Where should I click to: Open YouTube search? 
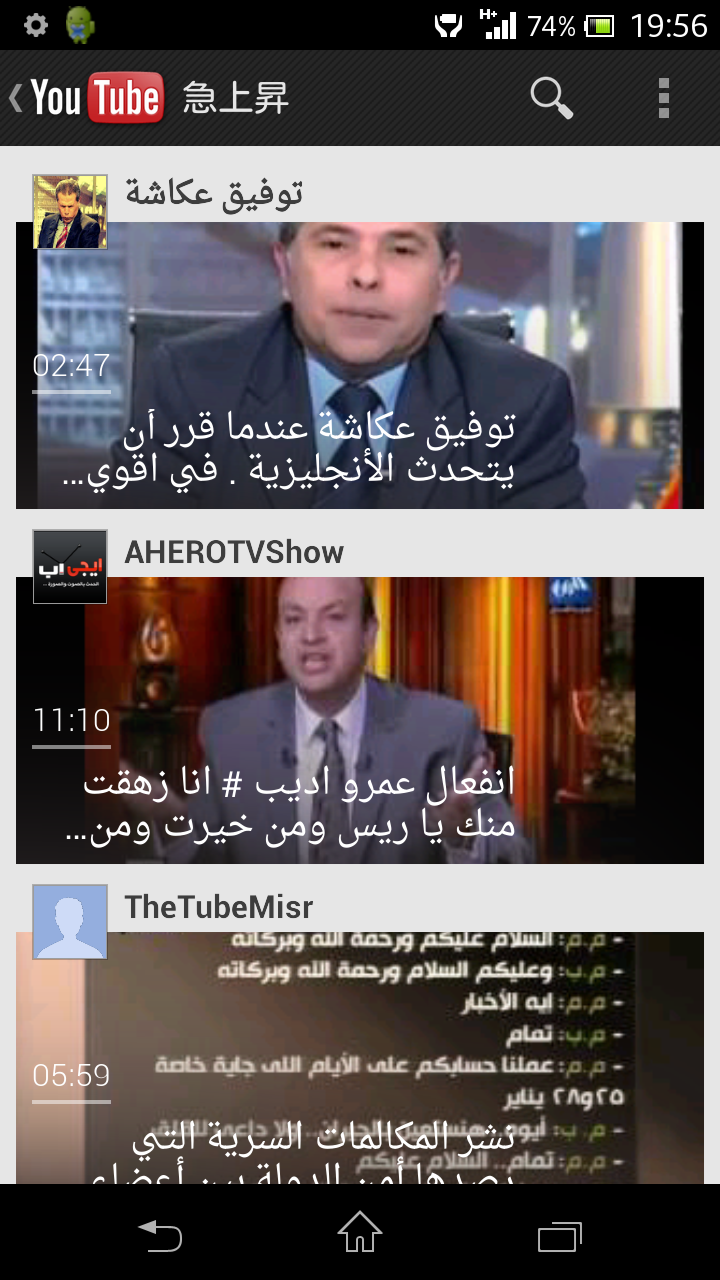tap(551, 98)
